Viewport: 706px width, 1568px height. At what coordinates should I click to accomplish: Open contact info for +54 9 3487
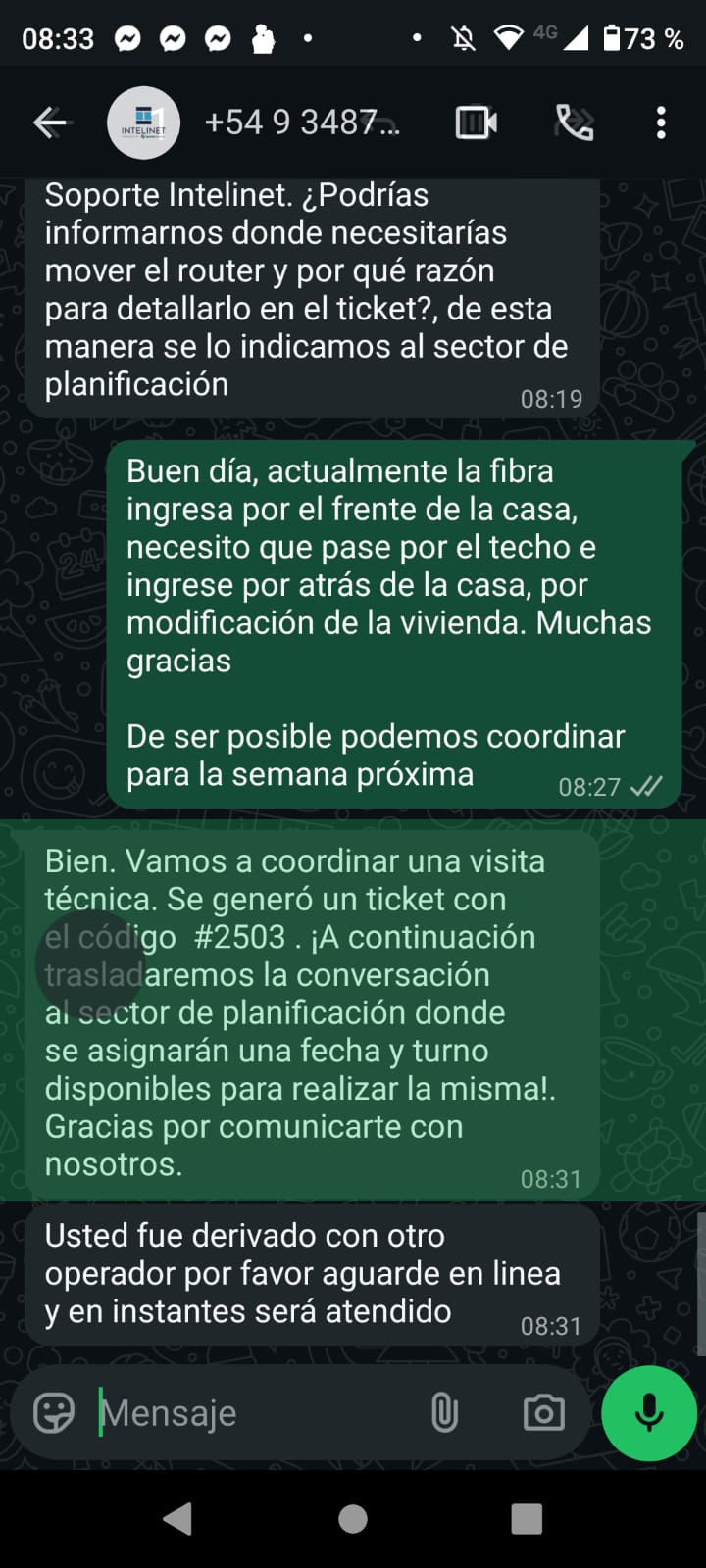[302, 122]
